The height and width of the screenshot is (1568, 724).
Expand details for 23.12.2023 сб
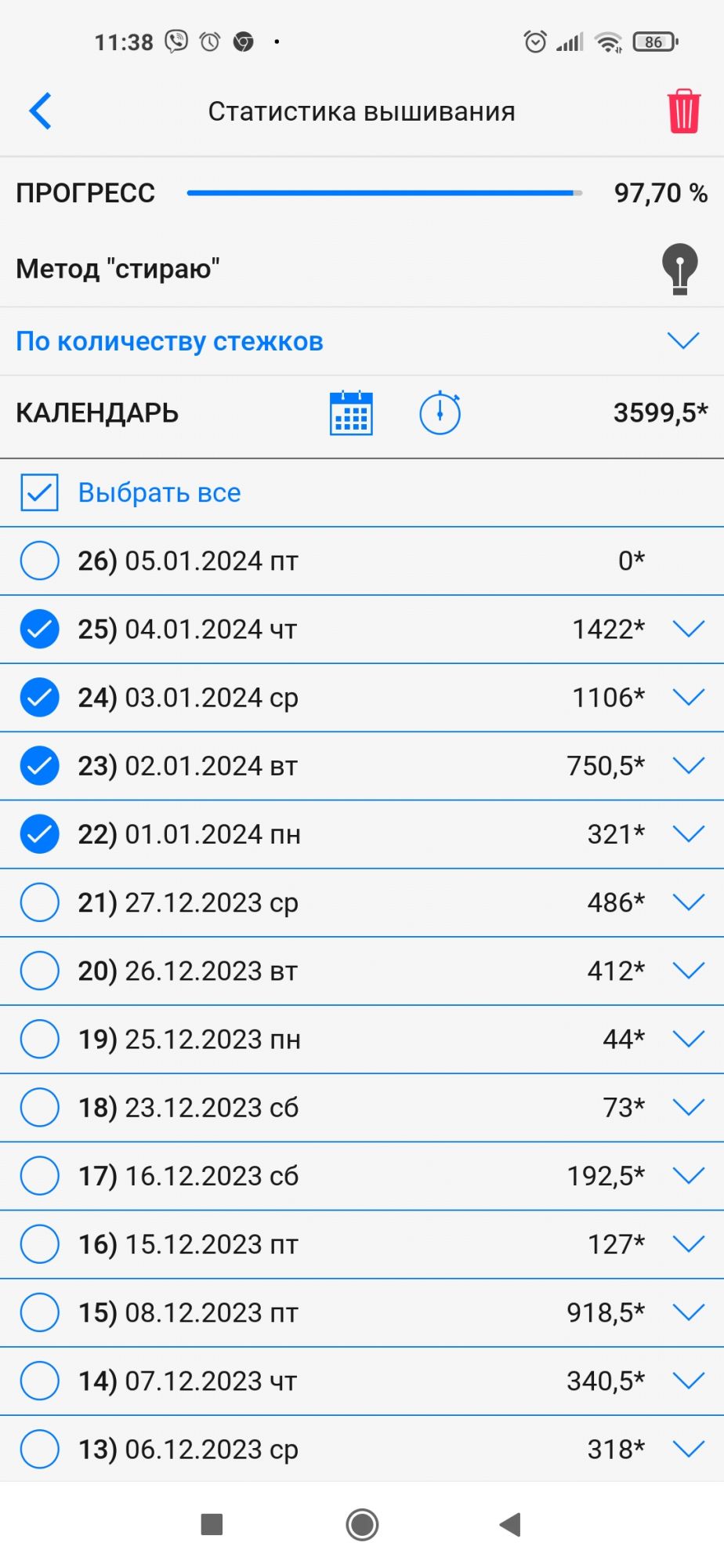[x=688, y=1107]
